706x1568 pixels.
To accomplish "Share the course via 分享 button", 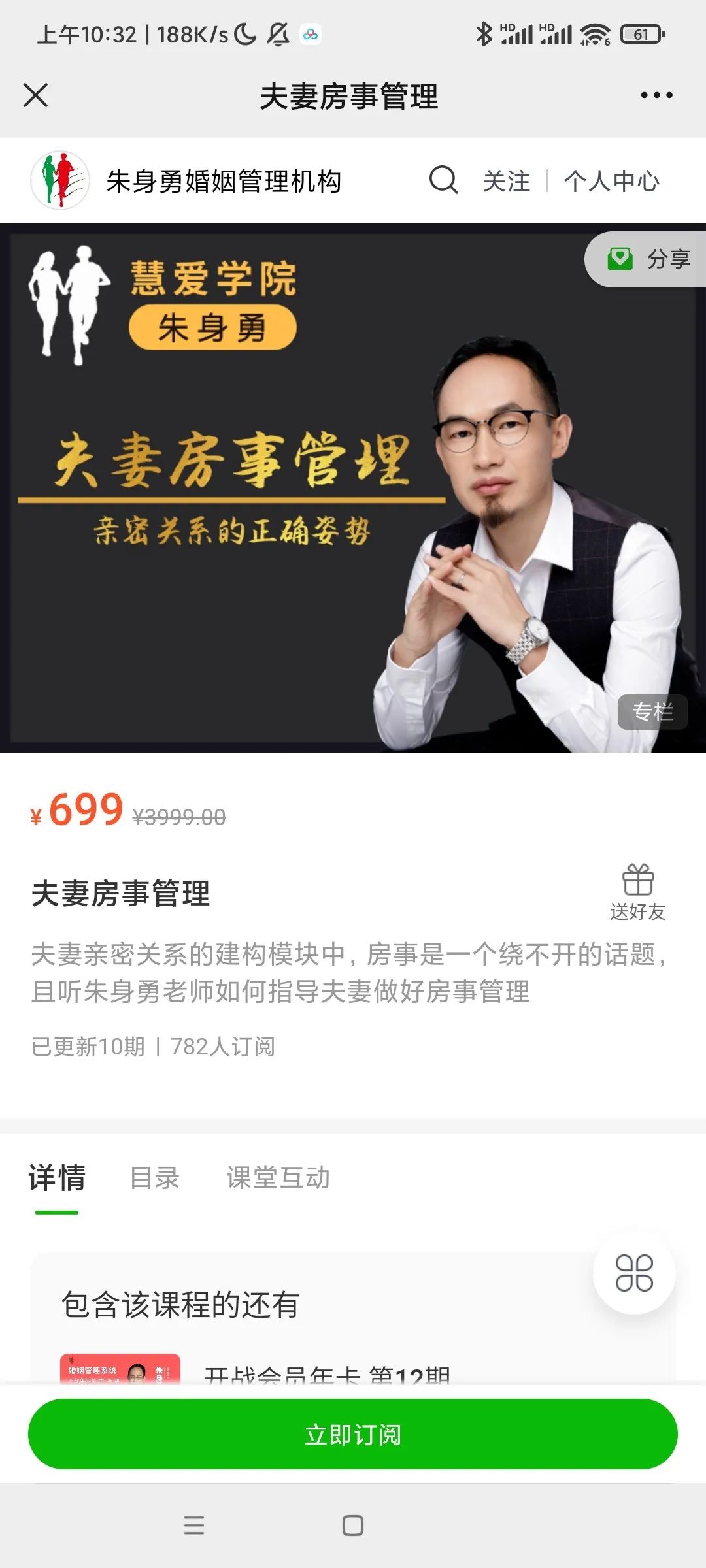I will point(648,259).
